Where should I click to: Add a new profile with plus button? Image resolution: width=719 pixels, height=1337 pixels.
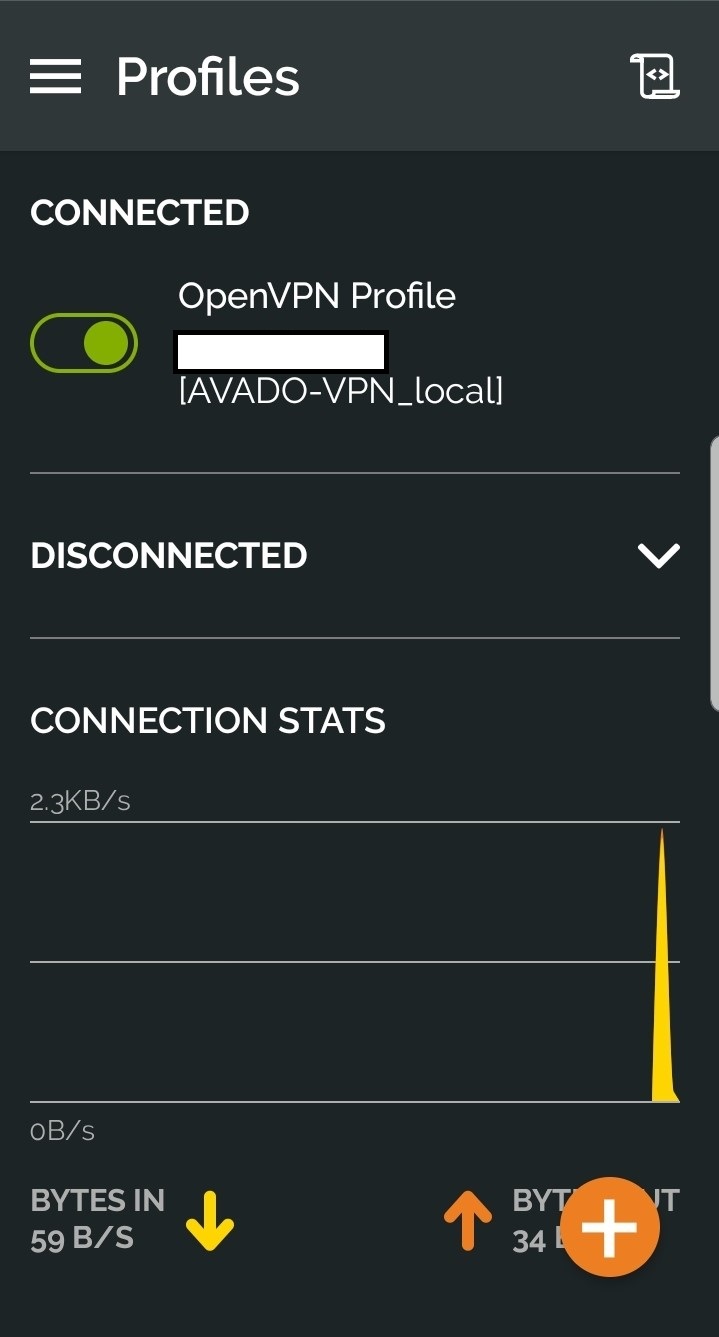[609, 1227]
